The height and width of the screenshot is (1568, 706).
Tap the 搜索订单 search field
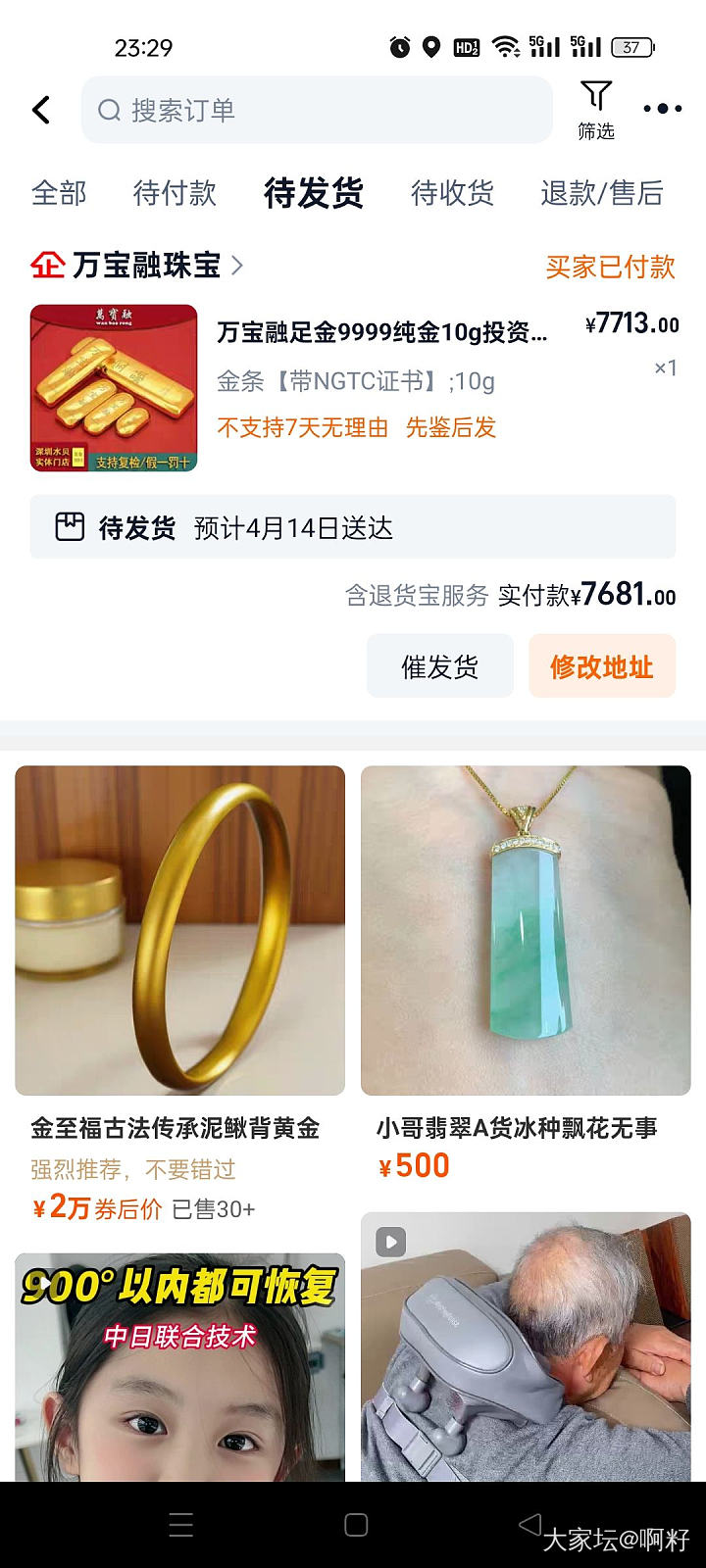(x=316, y=110)
